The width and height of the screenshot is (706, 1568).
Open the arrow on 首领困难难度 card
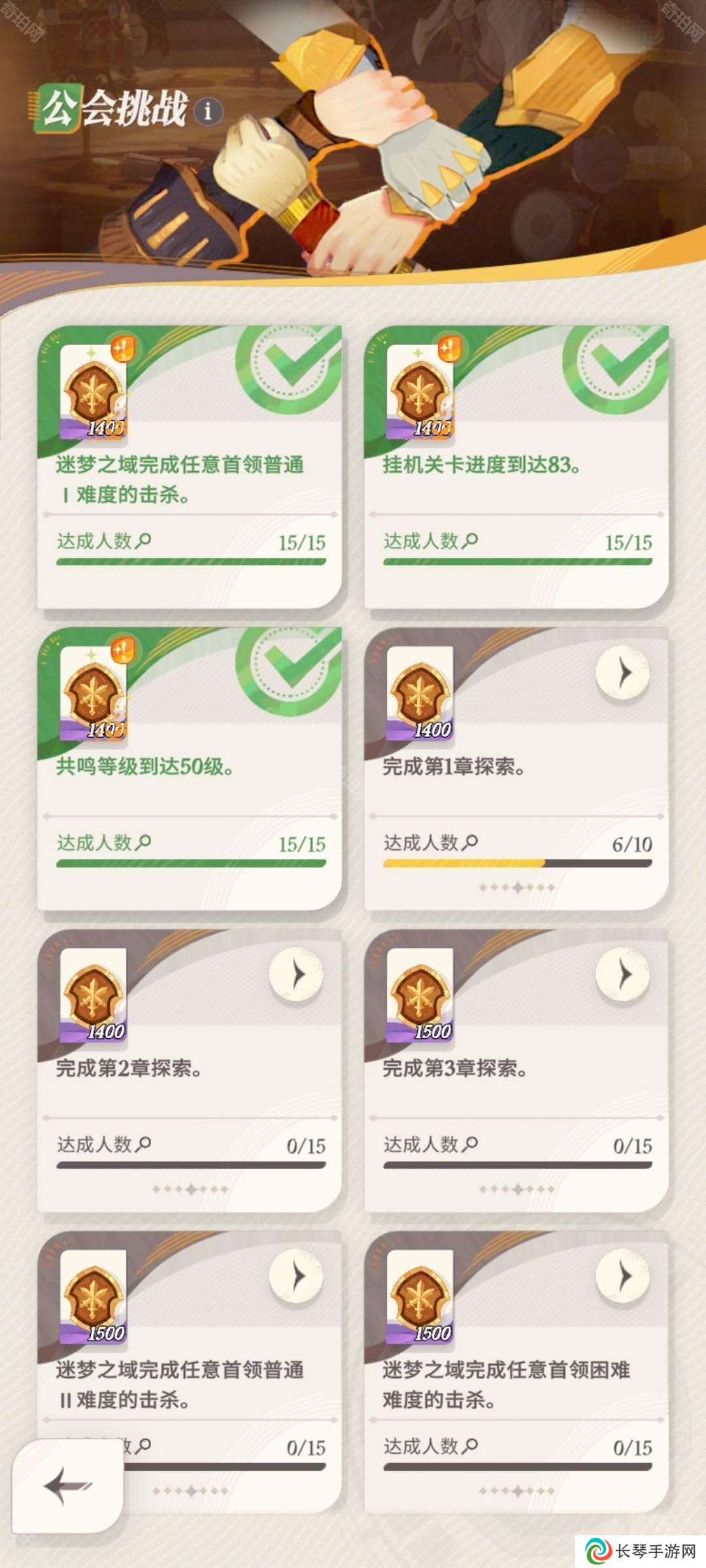click(x=623, y=1277)
